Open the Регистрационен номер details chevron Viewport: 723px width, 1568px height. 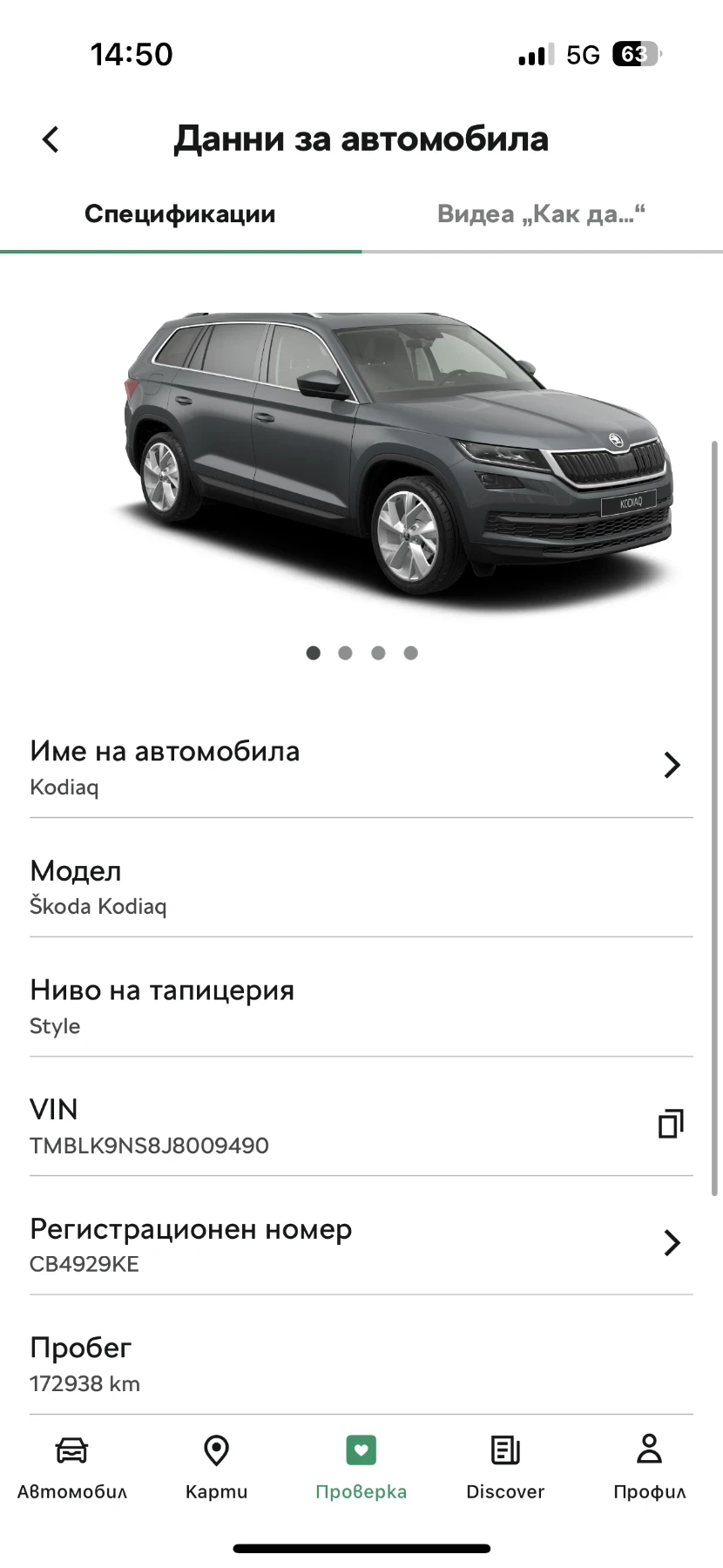(672, 1243)
